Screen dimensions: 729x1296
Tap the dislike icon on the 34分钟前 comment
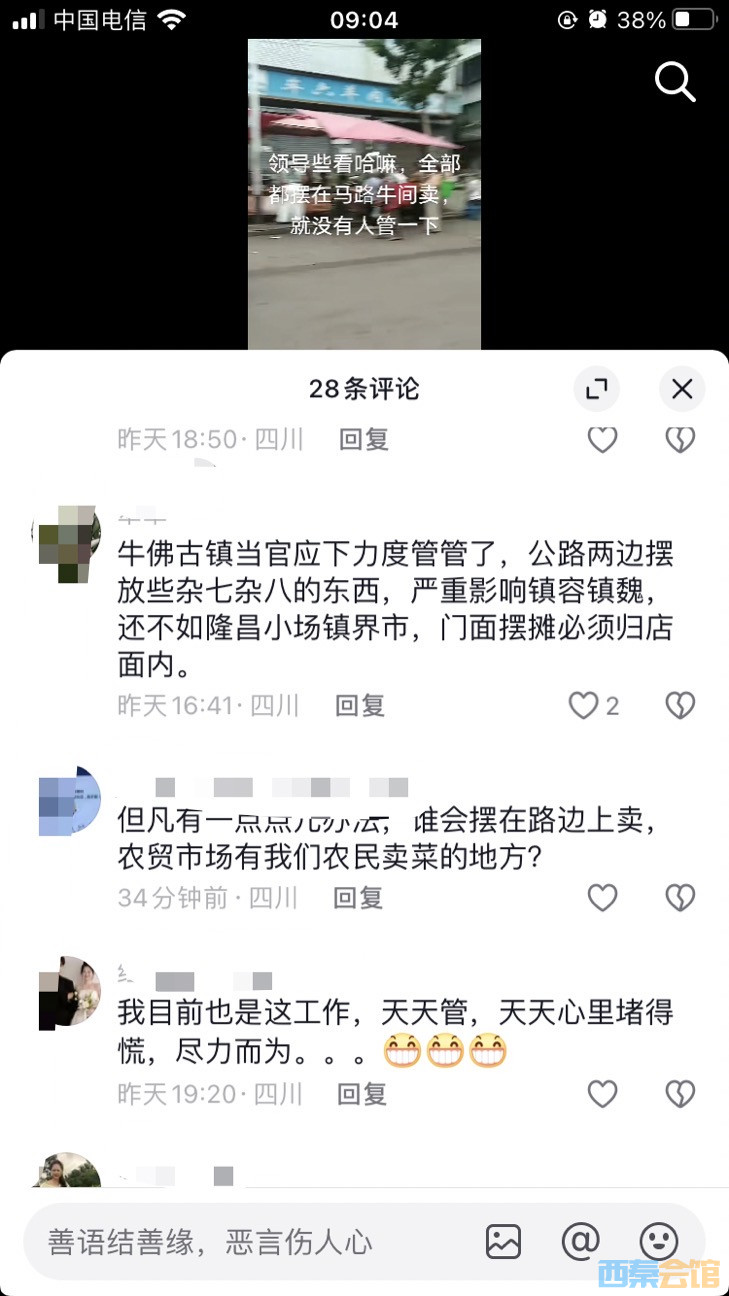click(680, 898)
